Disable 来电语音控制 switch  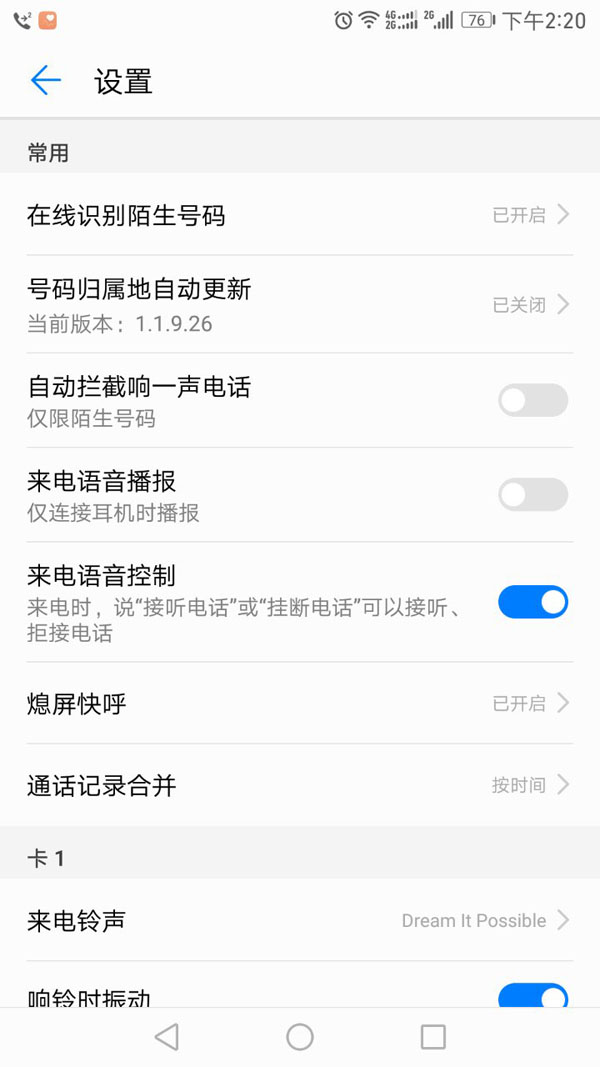[533, 602]
